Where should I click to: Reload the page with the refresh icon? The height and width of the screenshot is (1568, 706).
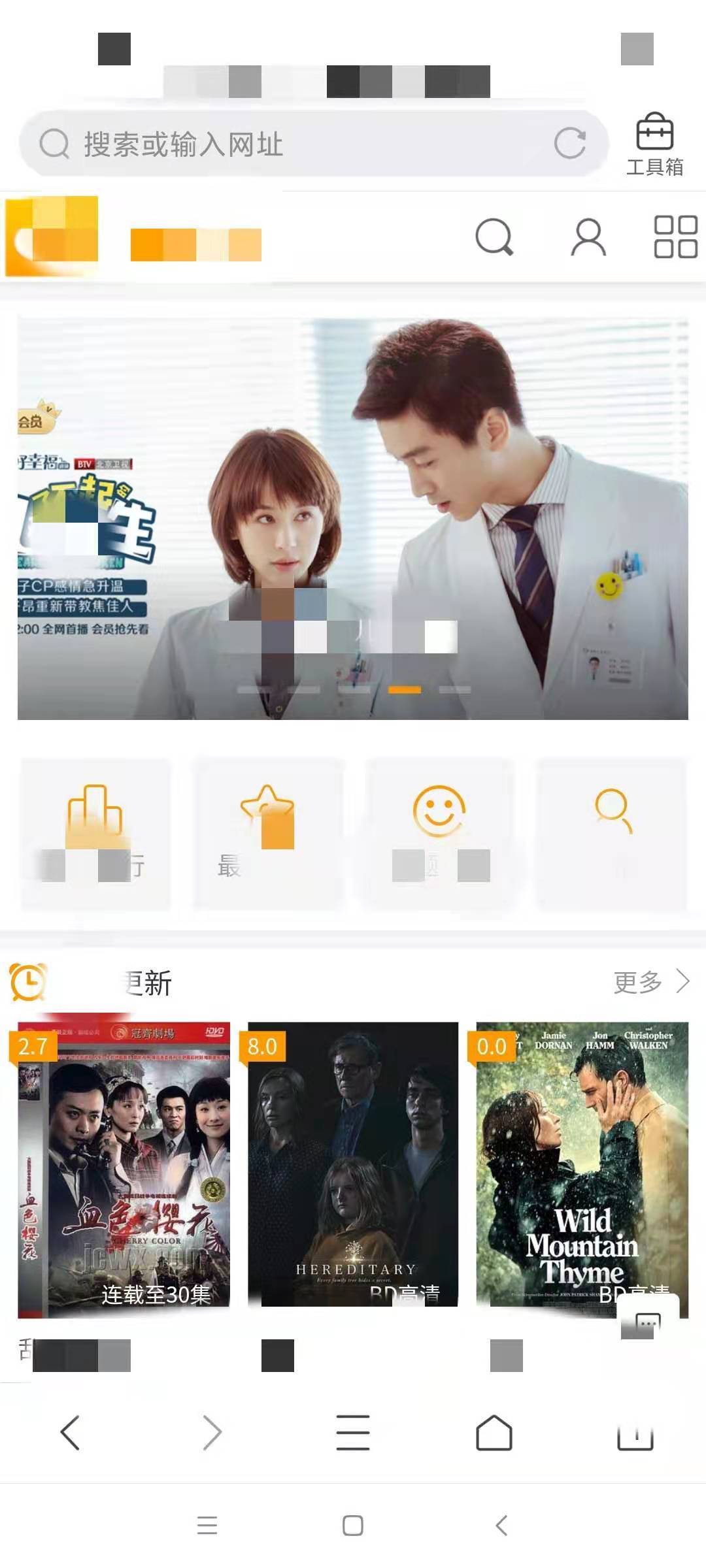569,144
